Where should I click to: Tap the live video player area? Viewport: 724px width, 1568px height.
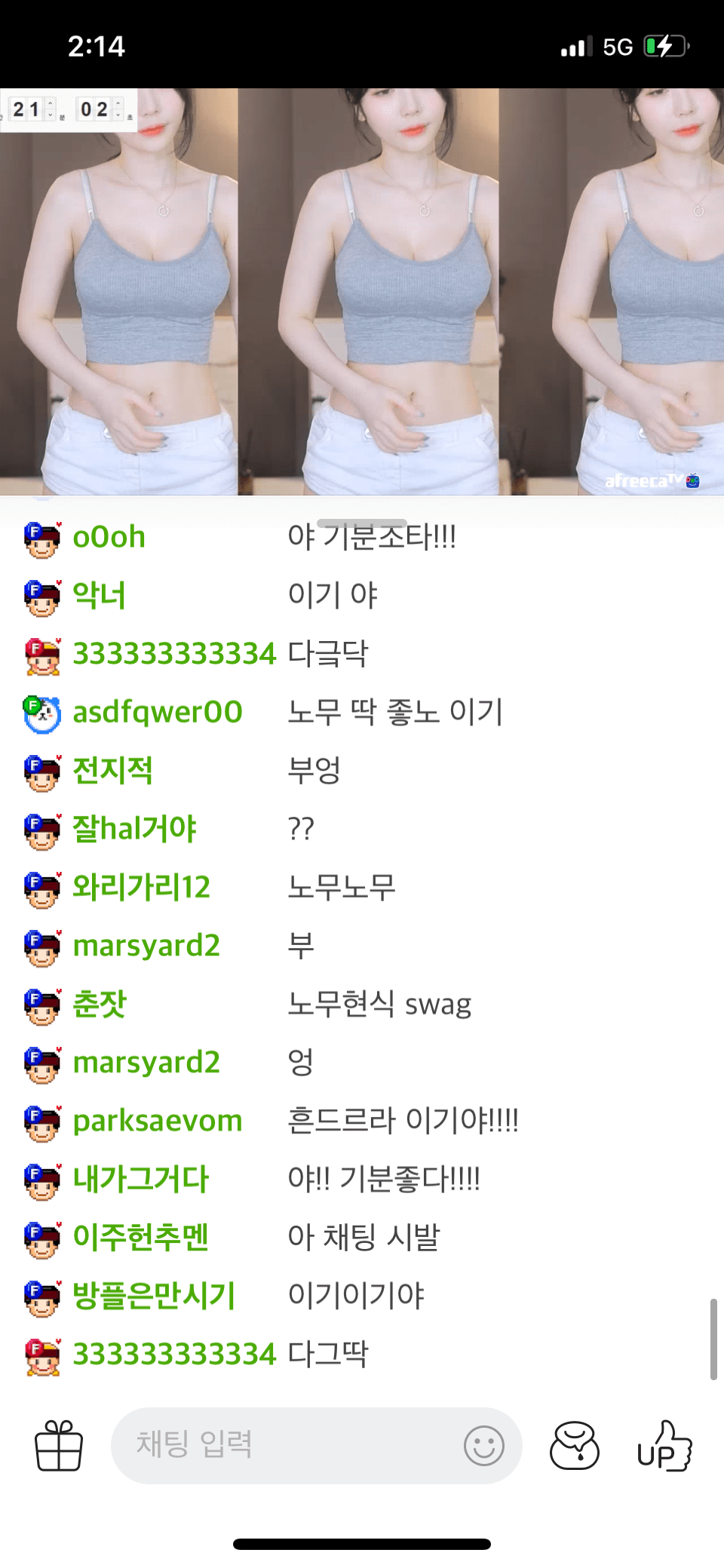(x=362, y=291)
